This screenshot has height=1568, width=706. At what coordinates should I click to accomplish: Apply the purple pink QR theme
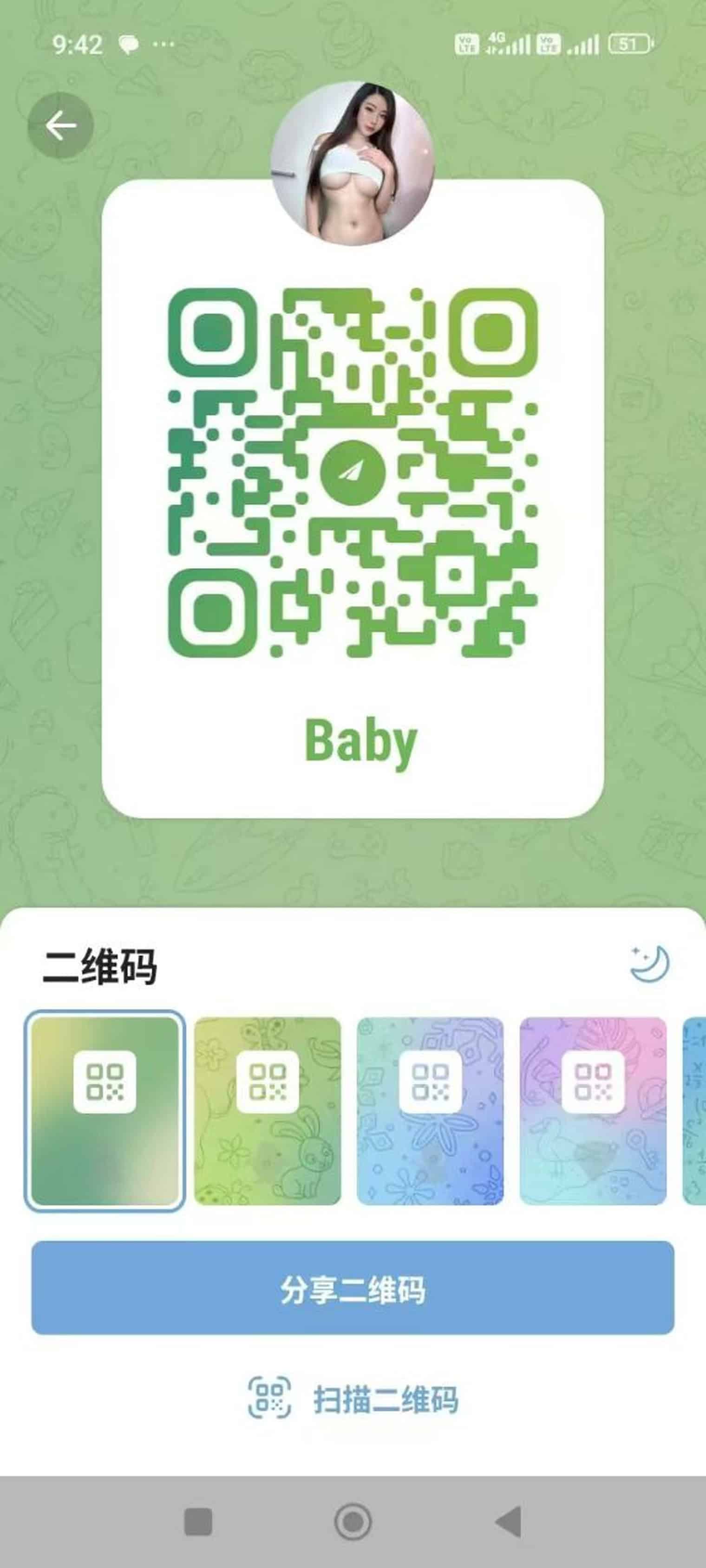tap(593, 1111)
